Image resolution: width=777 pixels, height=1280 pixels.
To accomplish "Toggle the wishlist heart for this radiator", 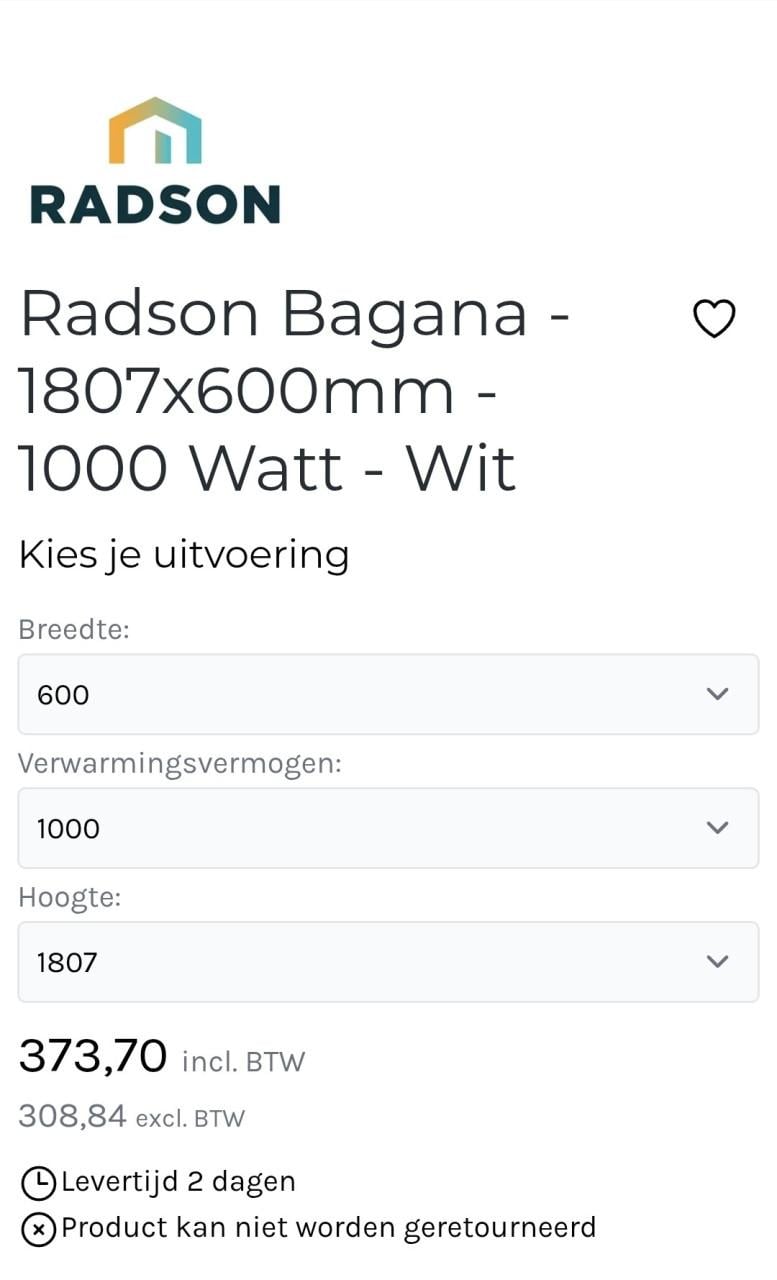I will [714, 320].
